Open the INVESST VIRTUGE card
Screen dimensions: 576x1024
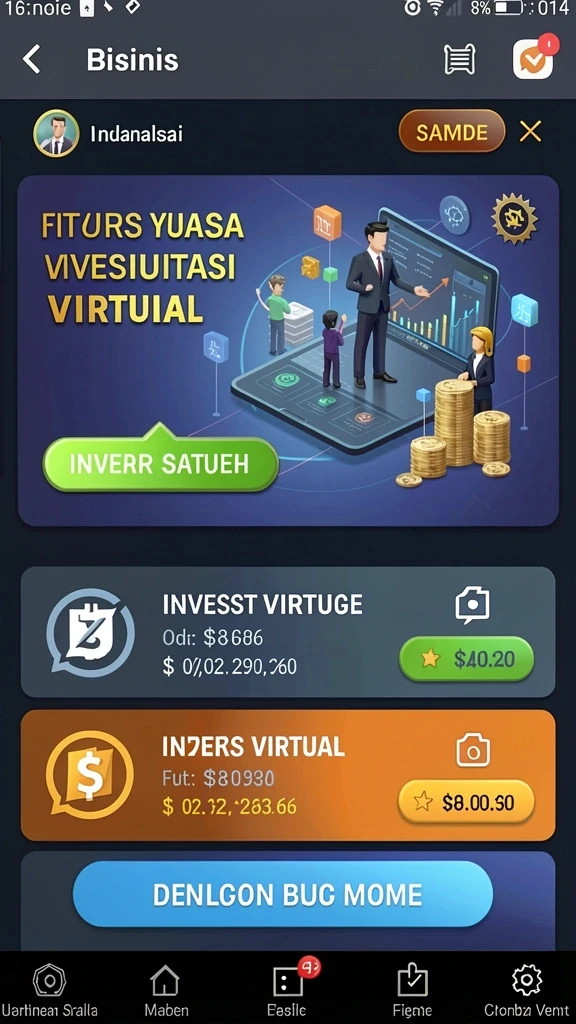(288, 632)
